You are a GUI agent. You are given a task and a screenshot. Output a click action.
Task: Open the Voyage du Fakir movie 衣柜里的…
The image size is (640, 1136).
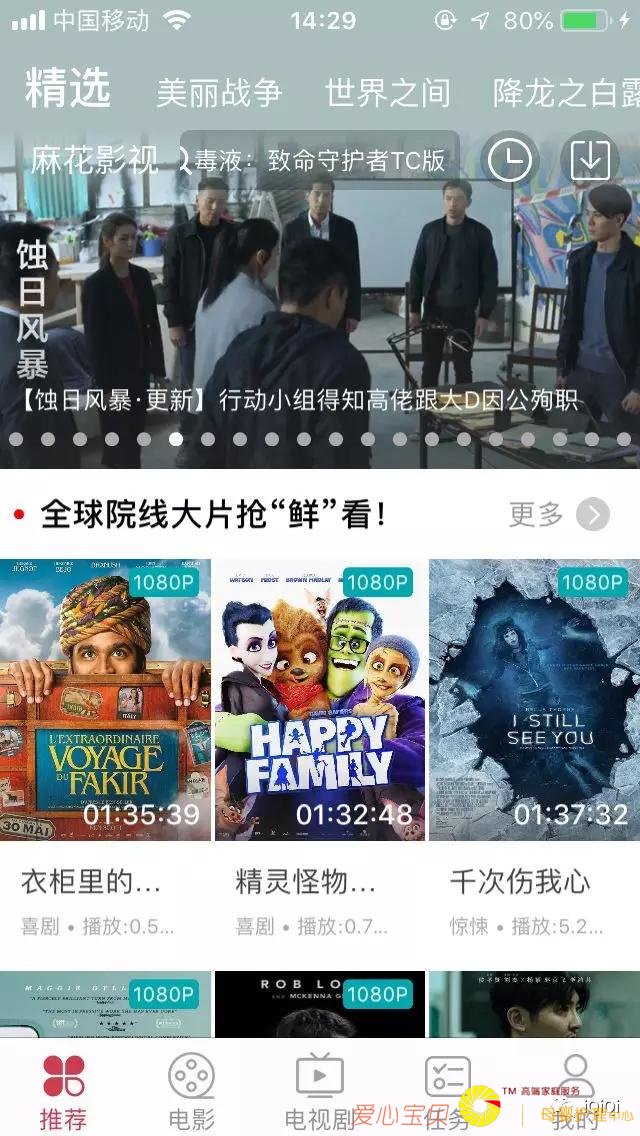(105, 700)
